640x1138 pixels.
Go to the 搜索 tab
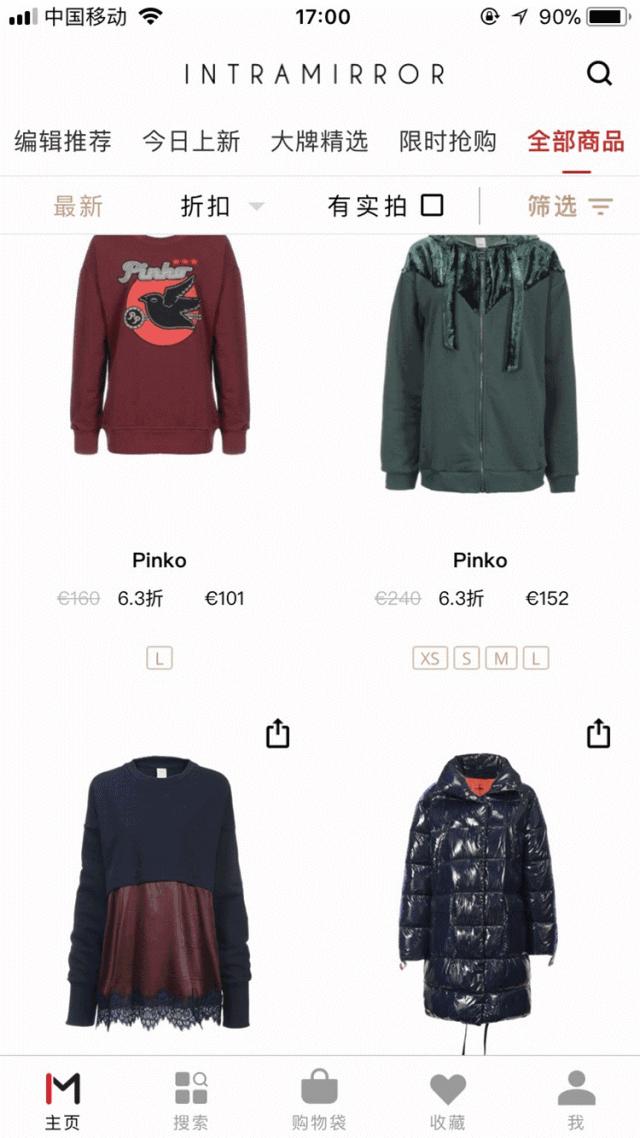[x=190, y=1099]
